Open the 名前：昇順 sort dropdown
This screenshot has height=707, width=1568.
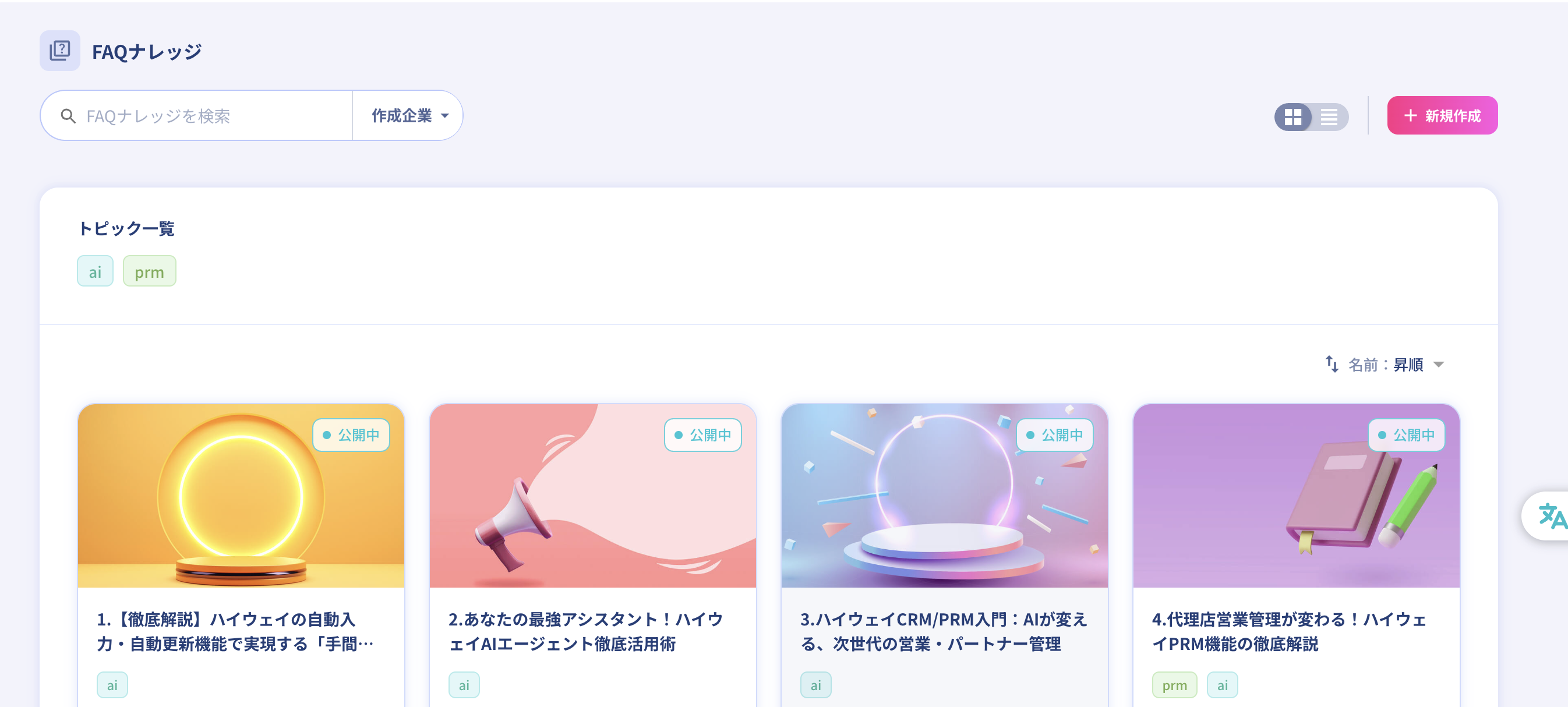click(1385, 365)
